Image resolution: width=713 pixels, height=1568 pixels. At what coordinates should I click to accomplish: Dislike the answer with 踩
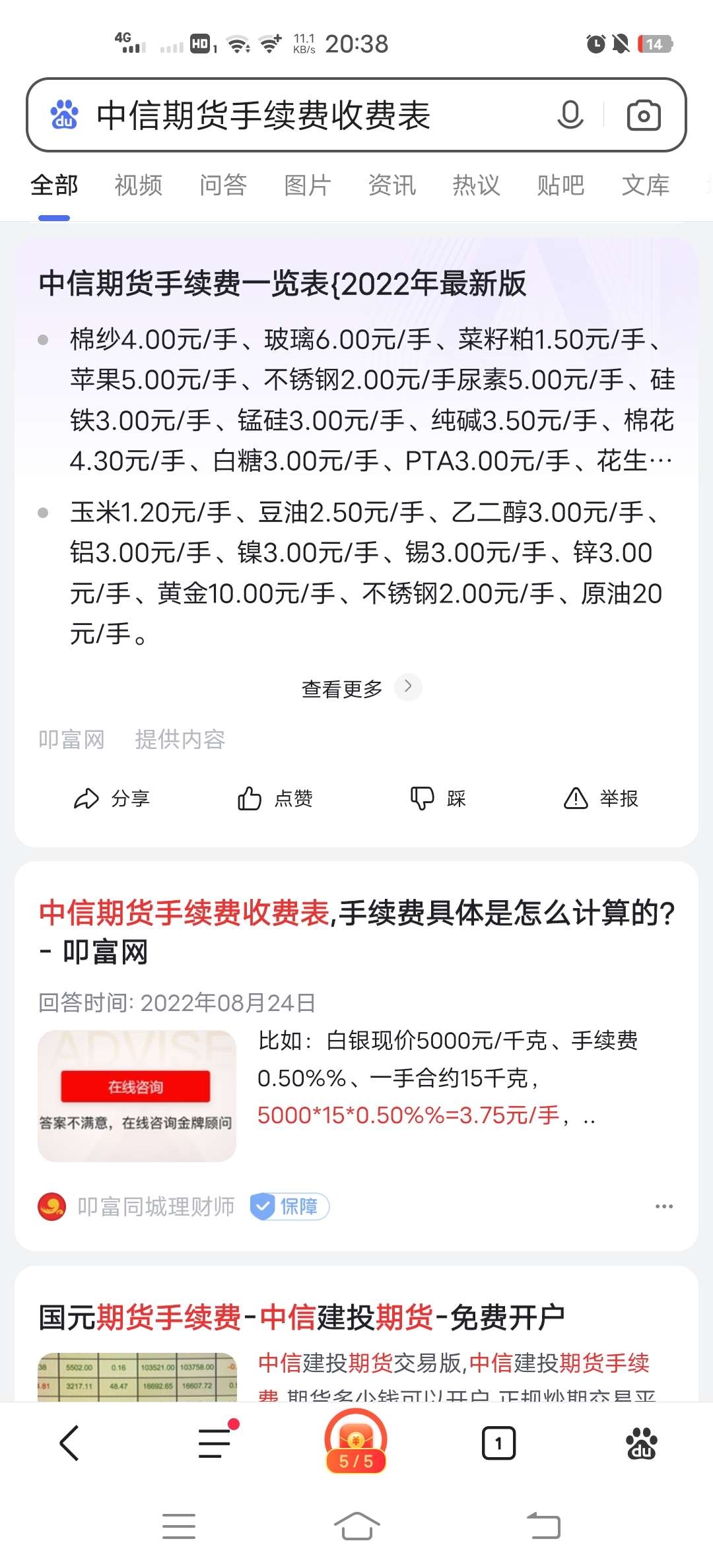pos(438,799)
